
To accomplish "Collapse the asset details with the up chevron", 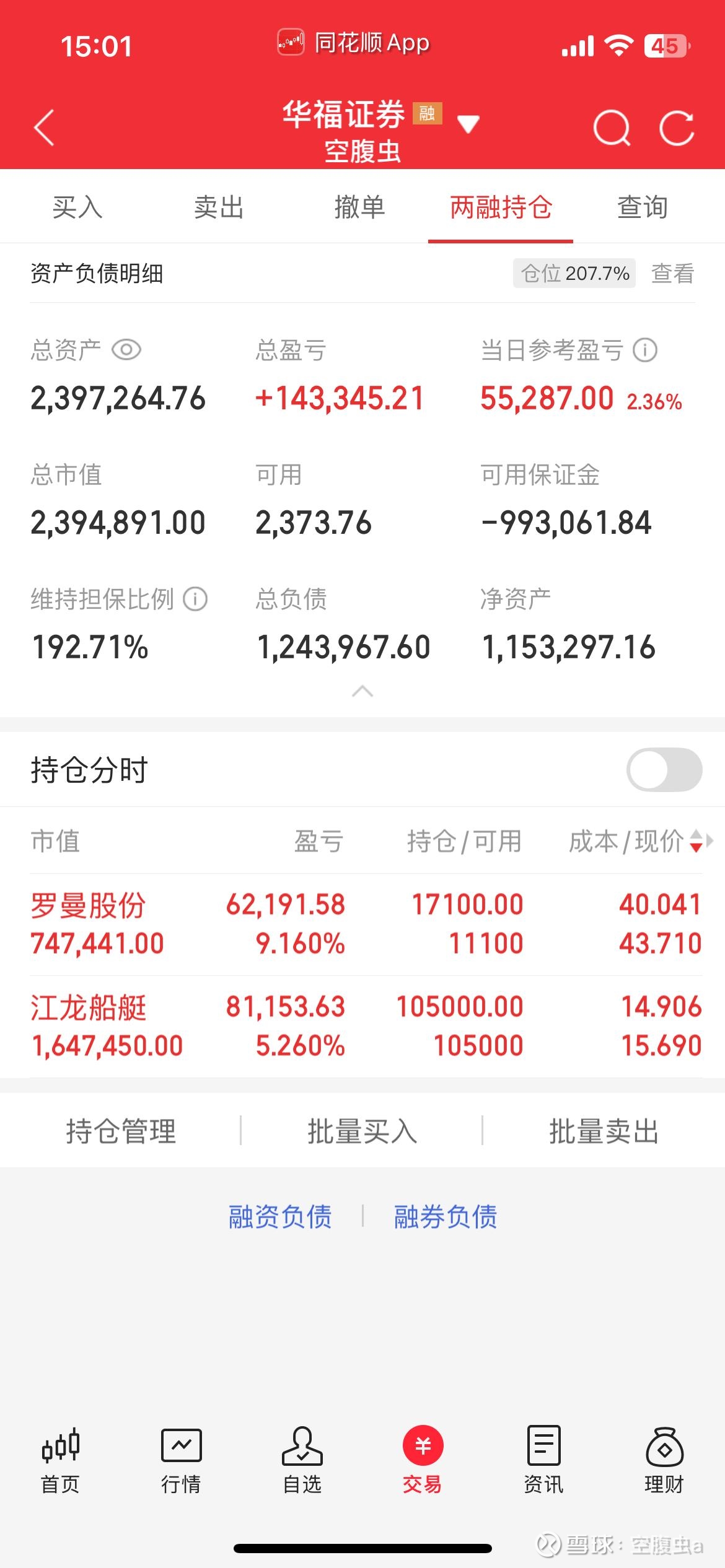I will click(362, 691).
